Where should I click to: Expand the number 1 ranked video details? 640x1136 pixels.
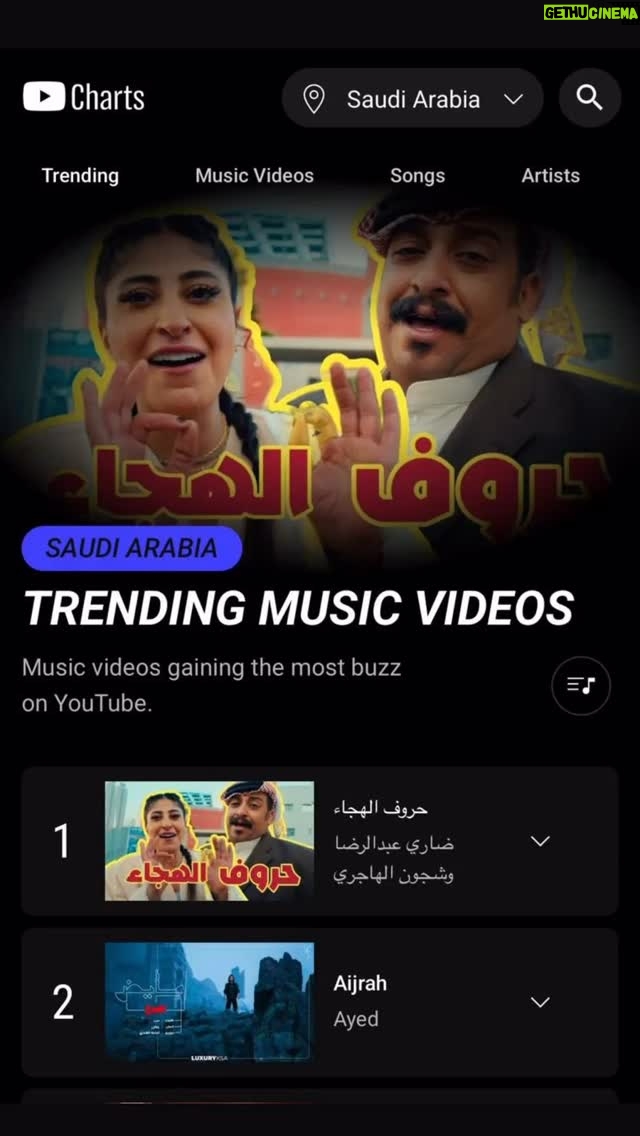[540, 841]
